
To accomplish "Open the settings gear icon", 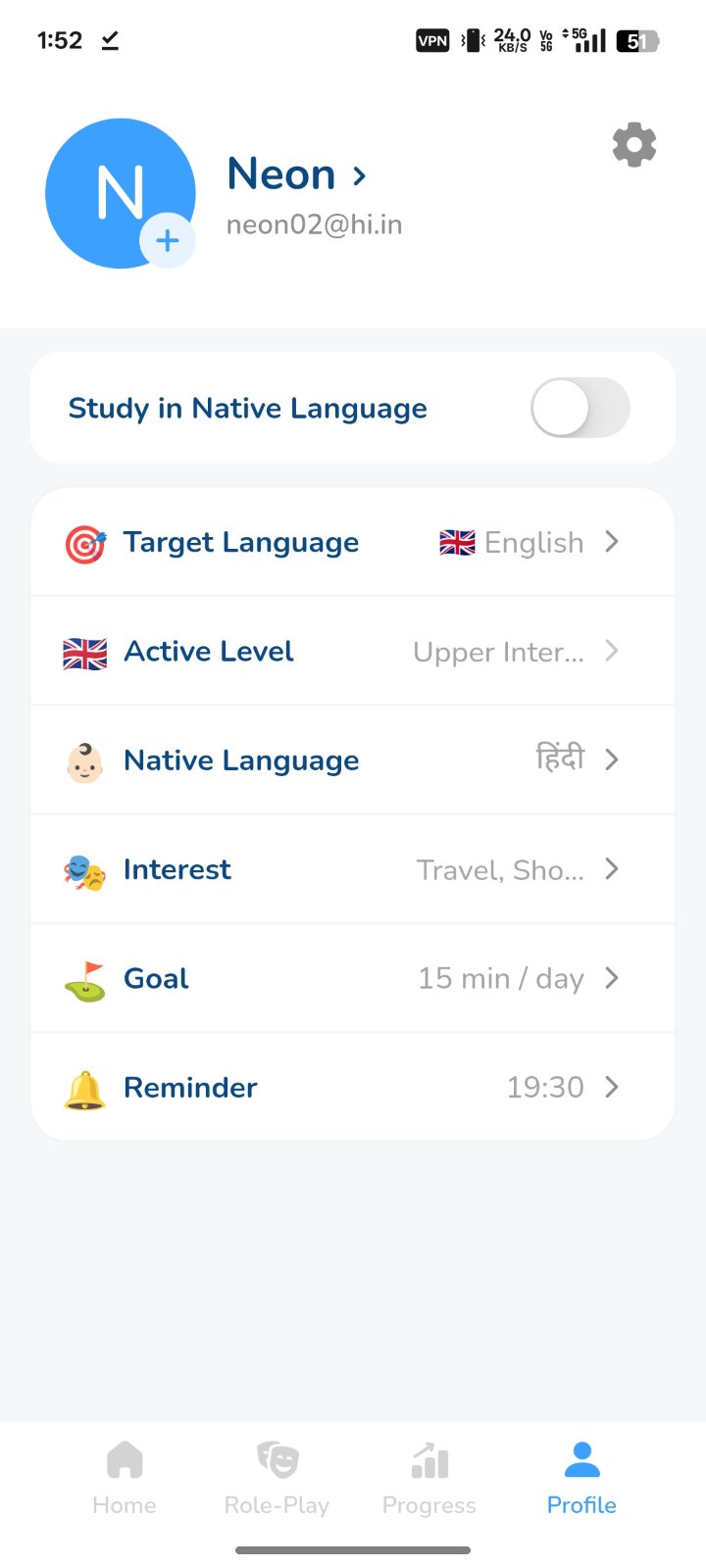I will point(634,145).
